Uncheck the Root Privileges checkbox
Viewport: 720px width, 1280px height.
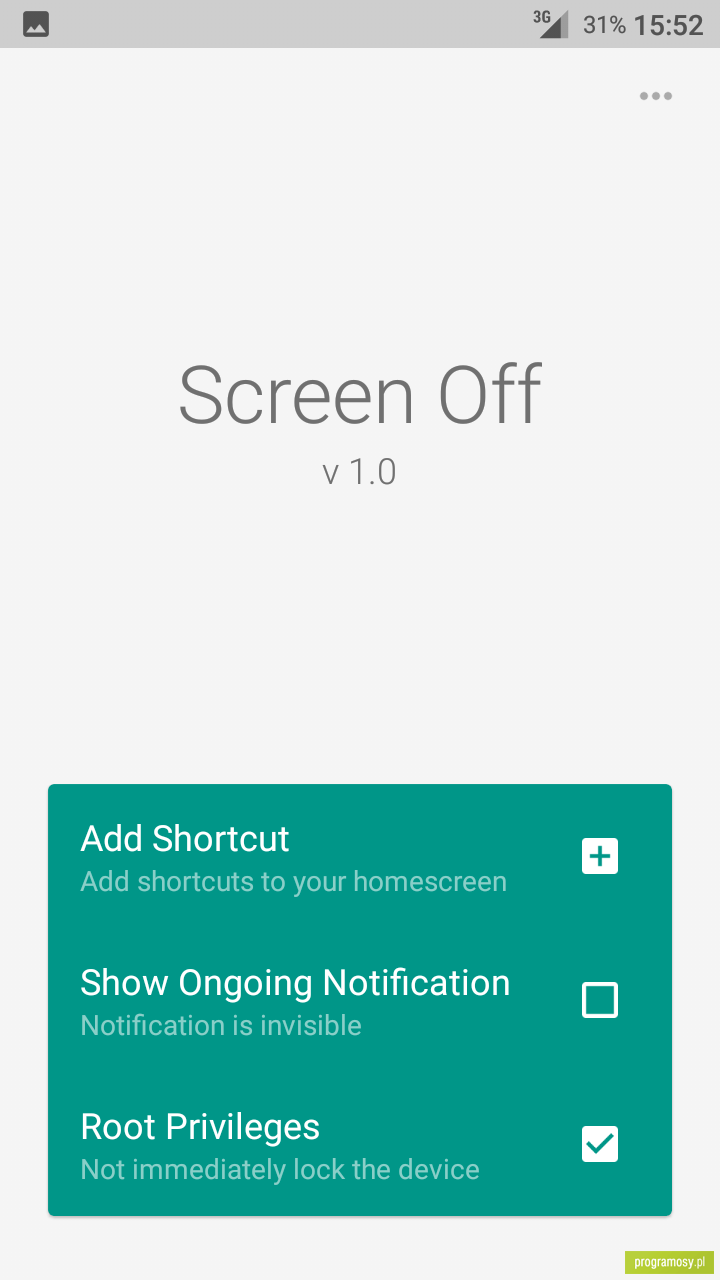(x=600, y=1144)
